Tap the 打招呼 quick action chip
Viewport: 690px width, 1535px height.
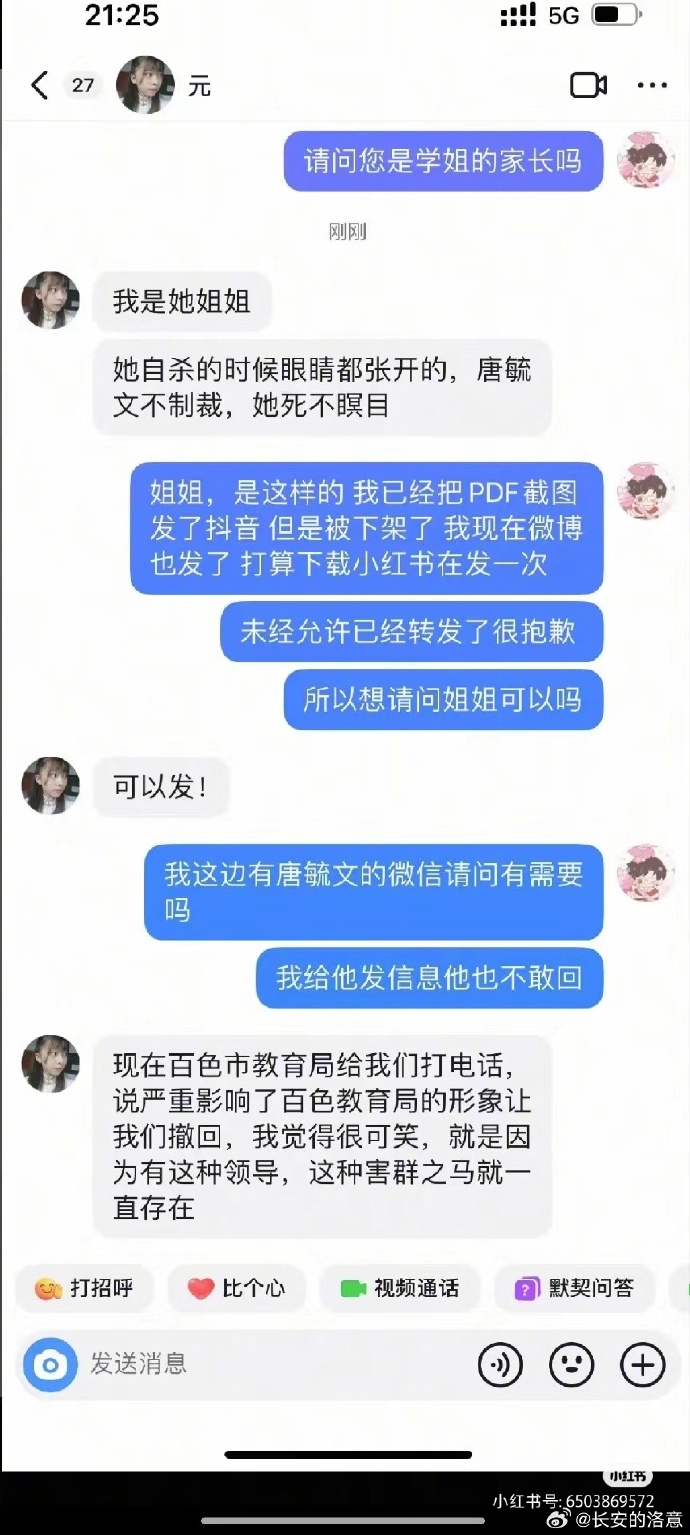(x=84, y=1288)
